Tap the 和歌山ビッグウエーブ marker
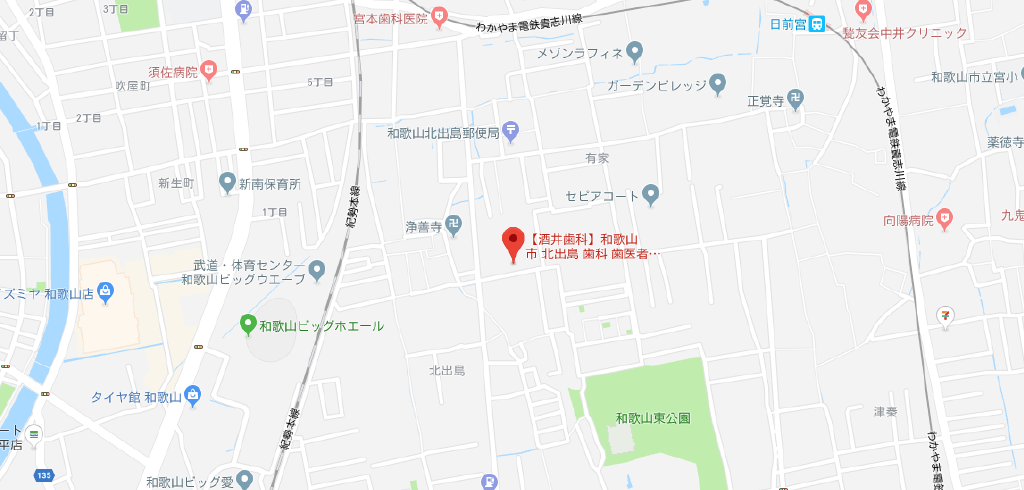This screenshot has width=1024, height=490. tap(318, 269)
